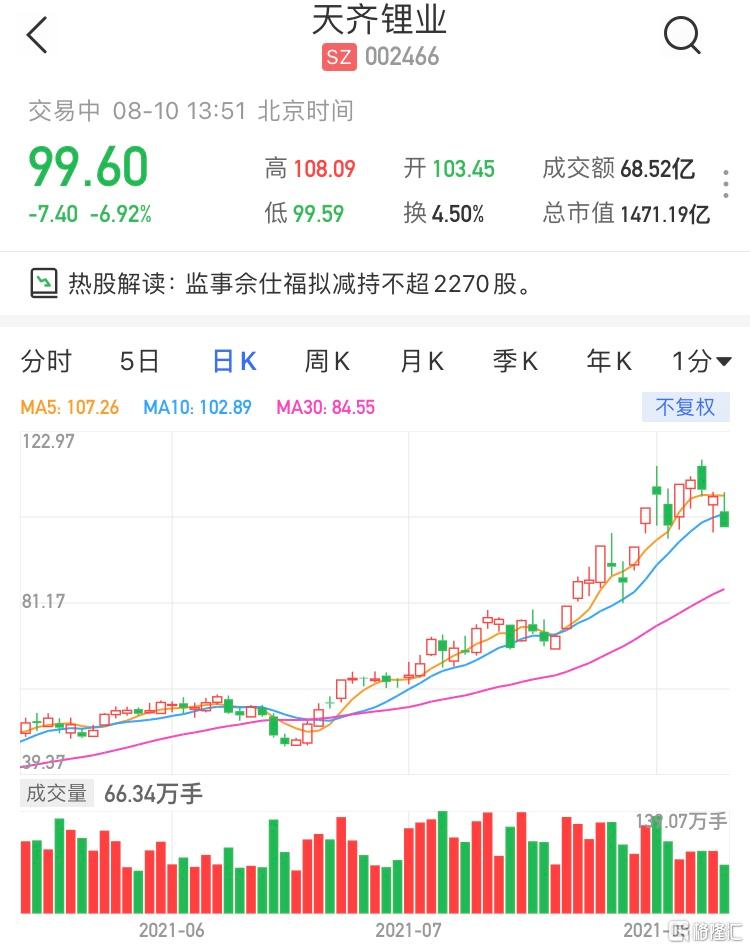The height and width of the screenshot is (949, 750).
Task: Open the search magnifier icon
Action: pos(682,36)
